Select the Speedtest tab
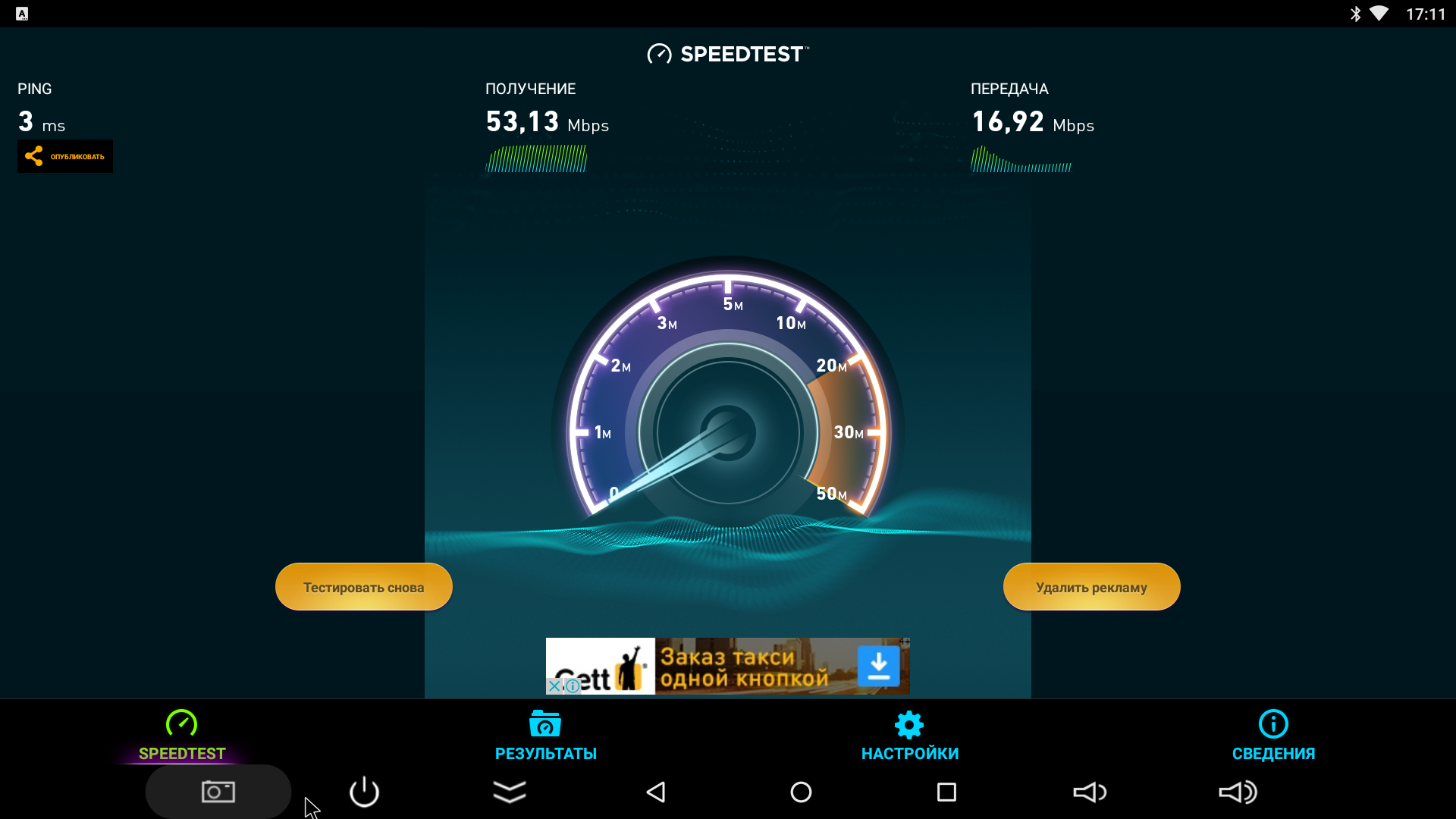Screen dimensions: 1456x819 [x=182, y=736]
